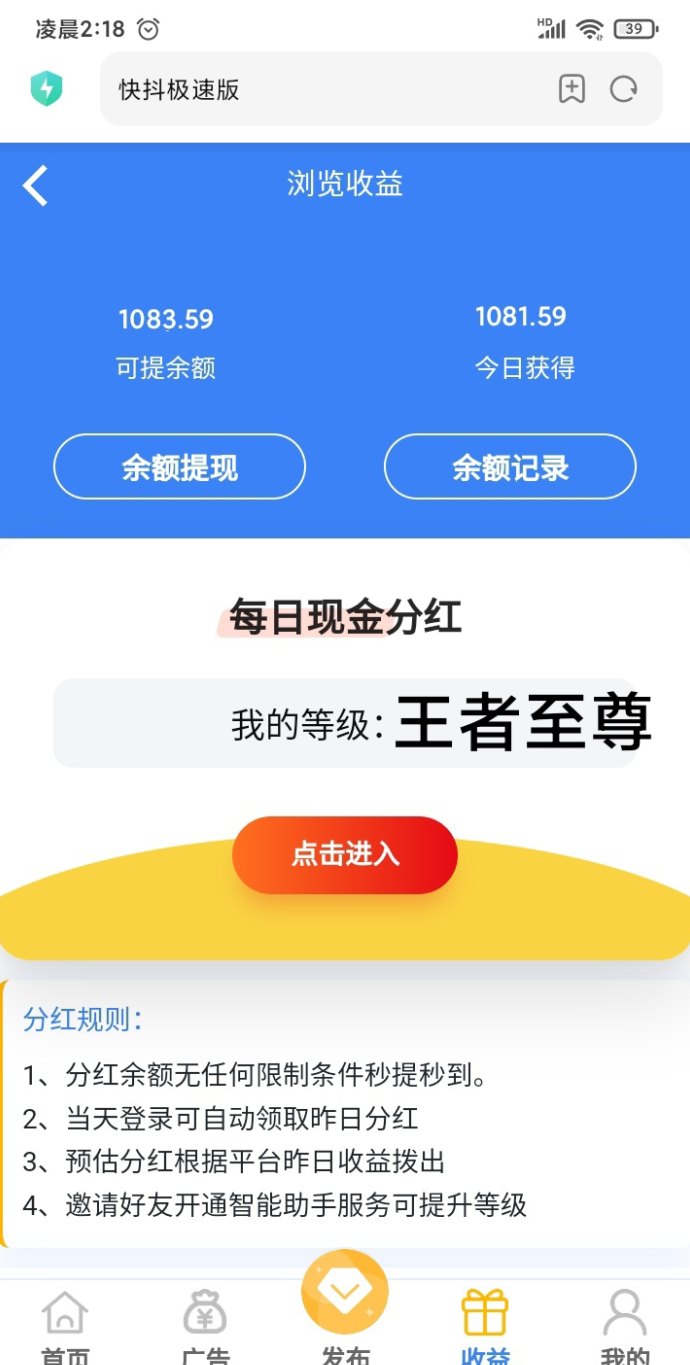The width and height of the screenshot is (690, 1365).
Task: Go back from 浏览收益 page
Action: click(36, 186)
